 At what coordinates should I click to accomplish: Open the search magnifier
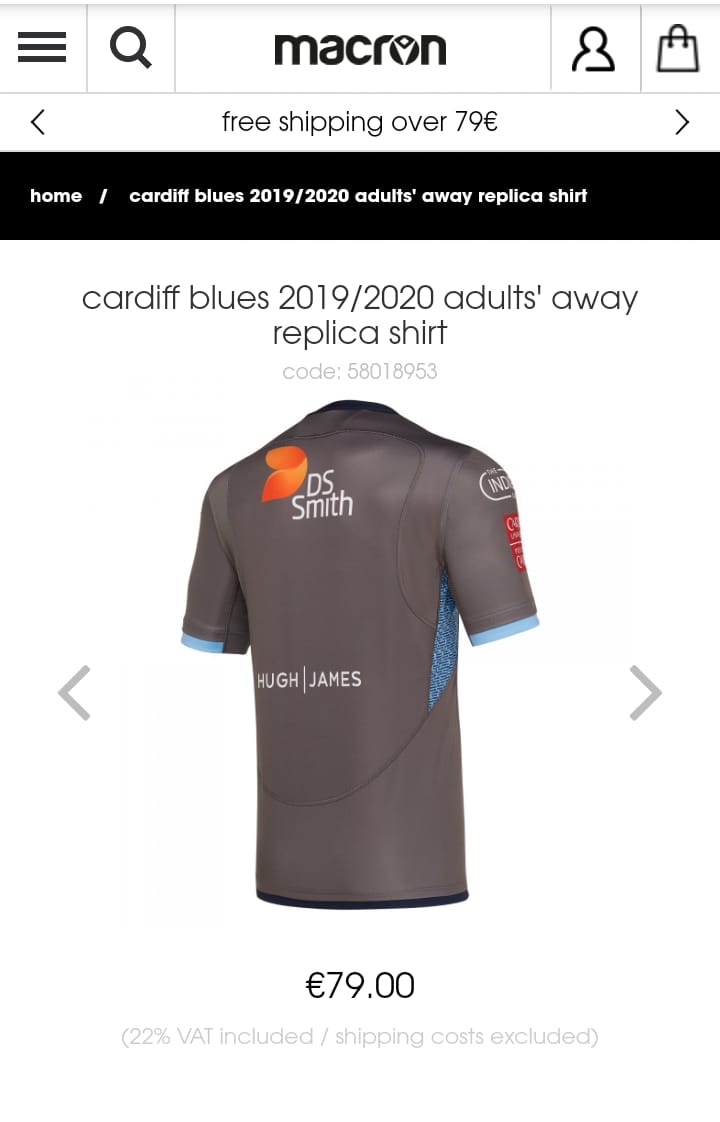pos(131,47)
